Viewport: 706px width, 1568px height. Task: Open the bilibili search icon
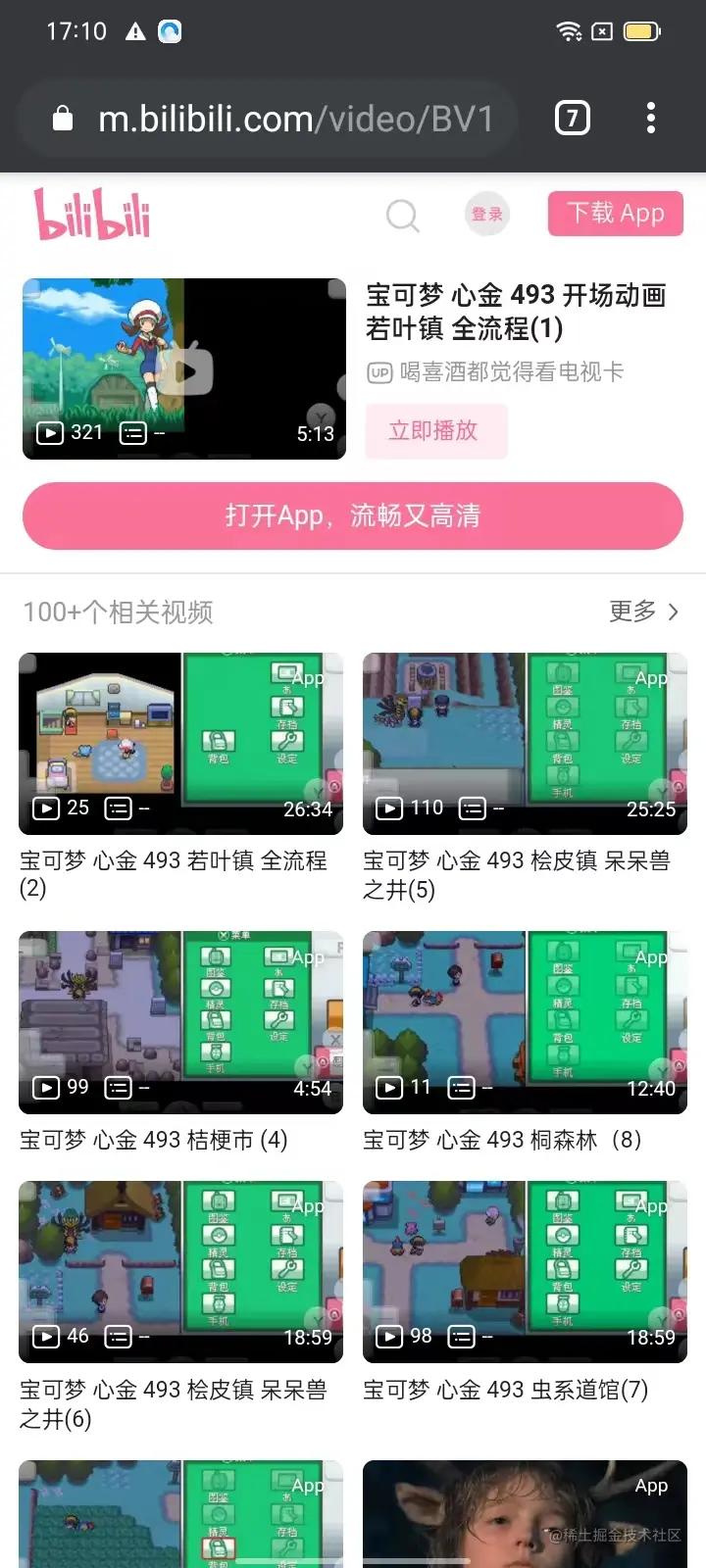point(402,215)
